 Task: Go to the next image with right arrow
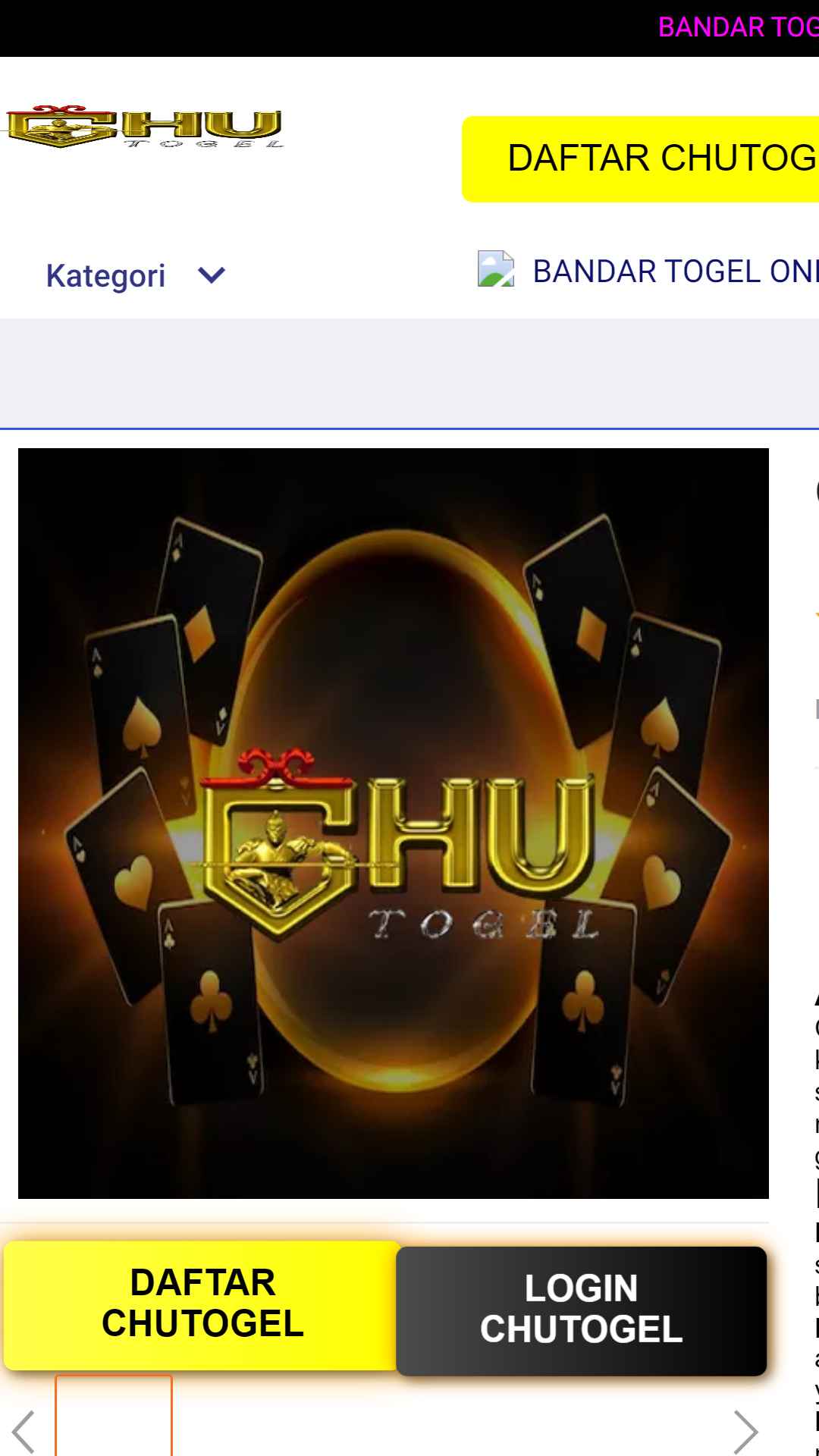(x=745, y=1432)
